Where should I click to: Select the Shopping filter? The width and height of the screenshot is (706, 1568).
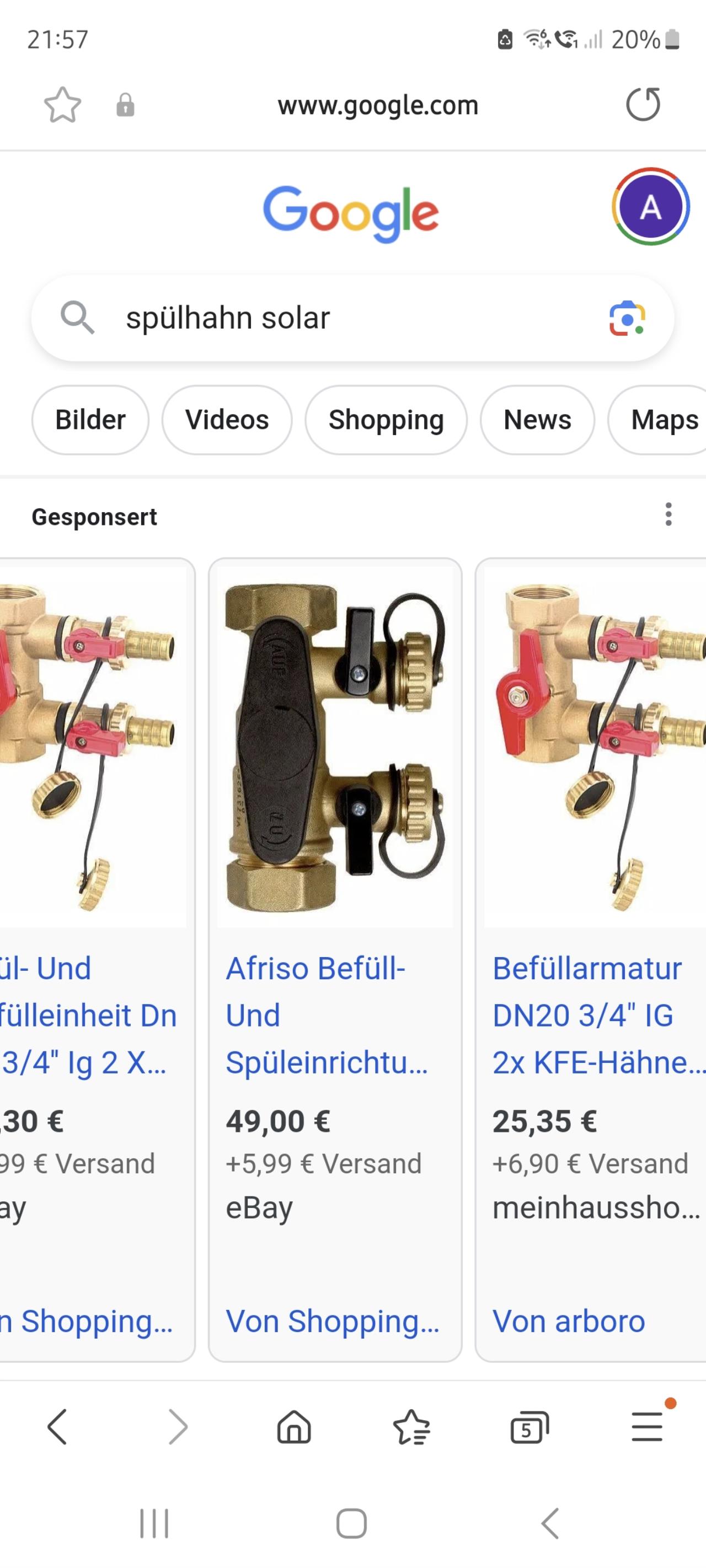click(x=386, y=420)
